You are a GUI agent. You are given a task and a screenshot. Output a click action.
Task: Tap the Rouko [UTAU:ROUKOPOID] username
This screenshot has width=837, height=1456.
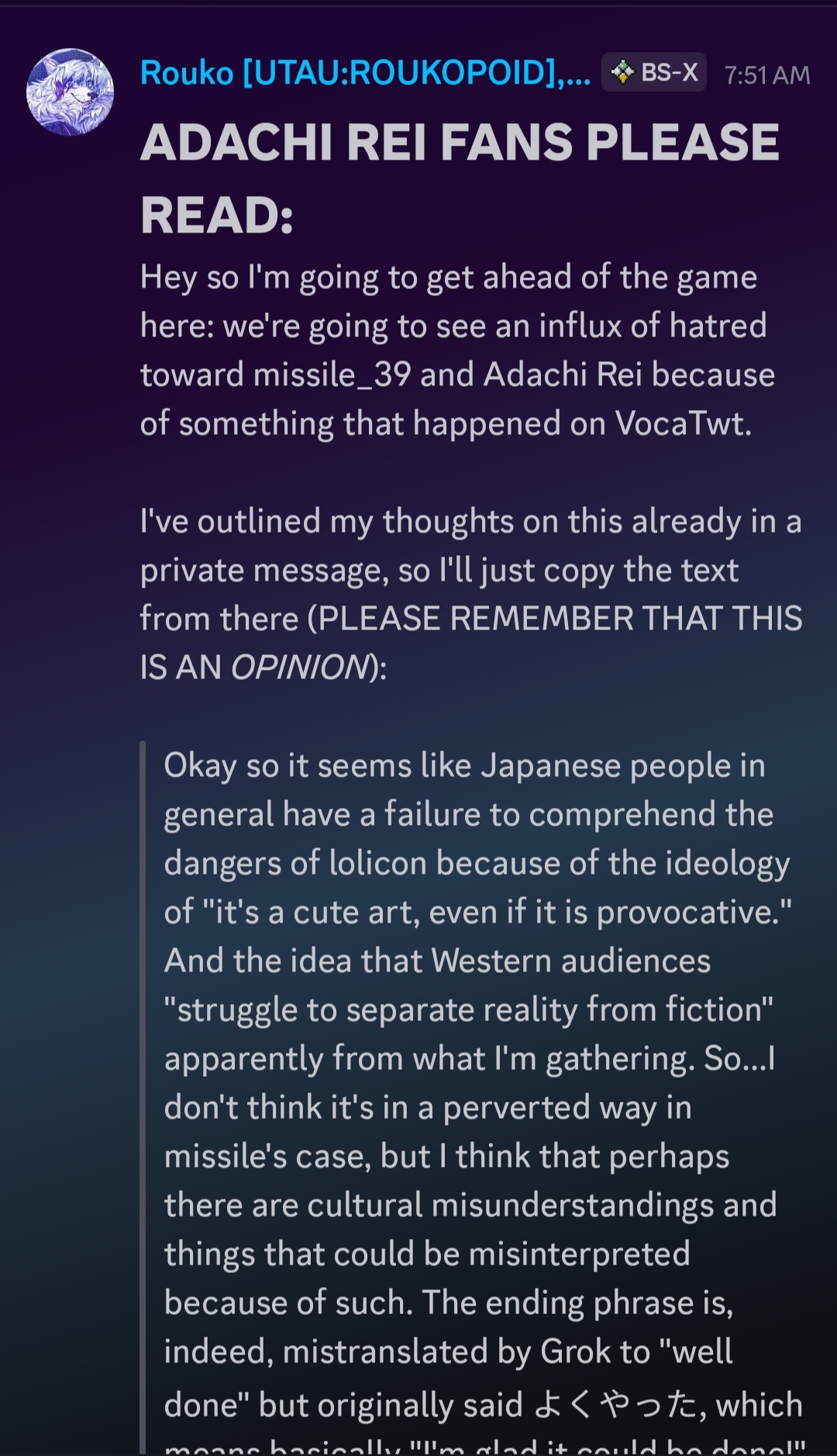364,74
